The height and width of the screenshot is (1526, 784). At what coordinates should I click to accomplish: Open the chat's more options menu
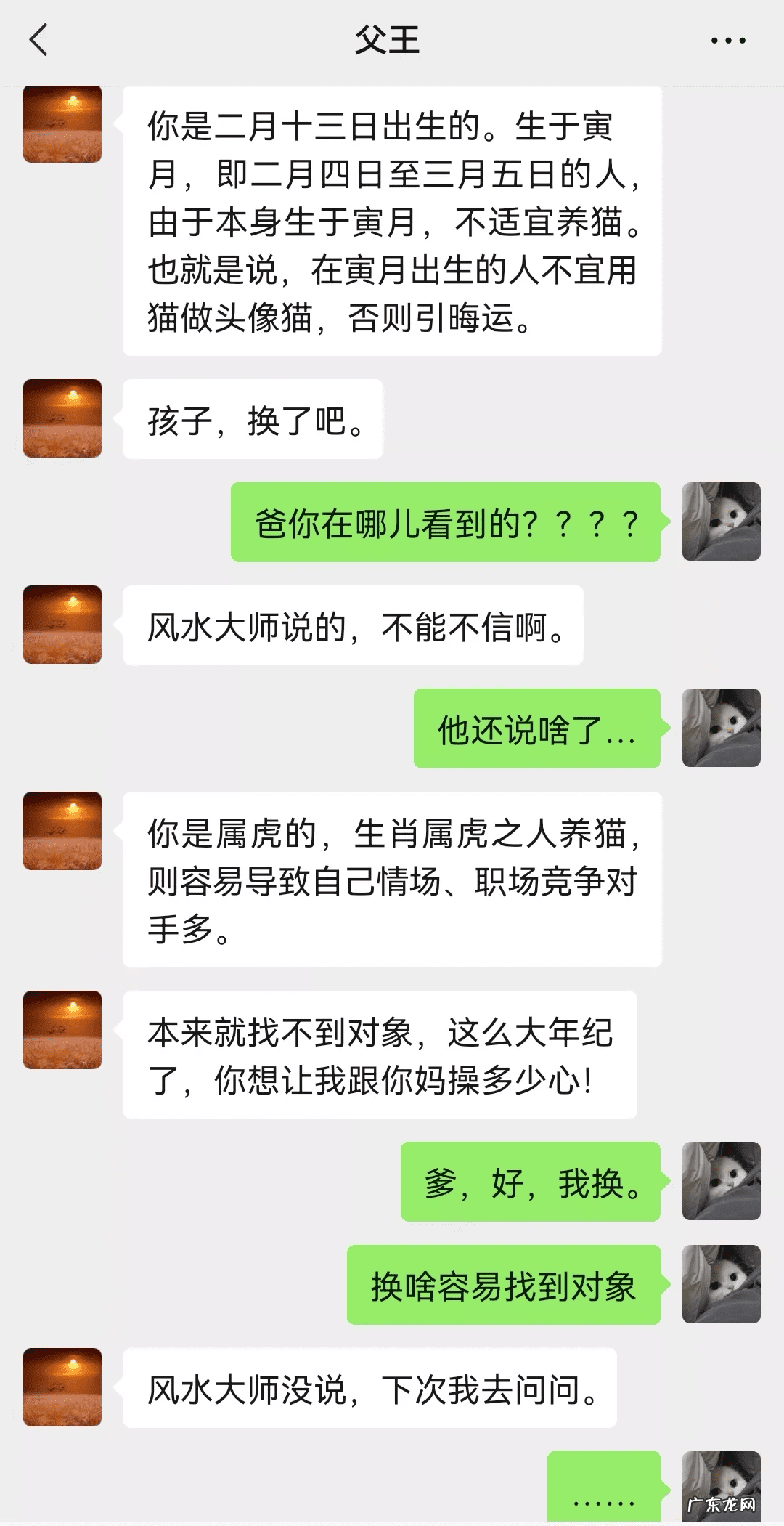tap(728, 40)
